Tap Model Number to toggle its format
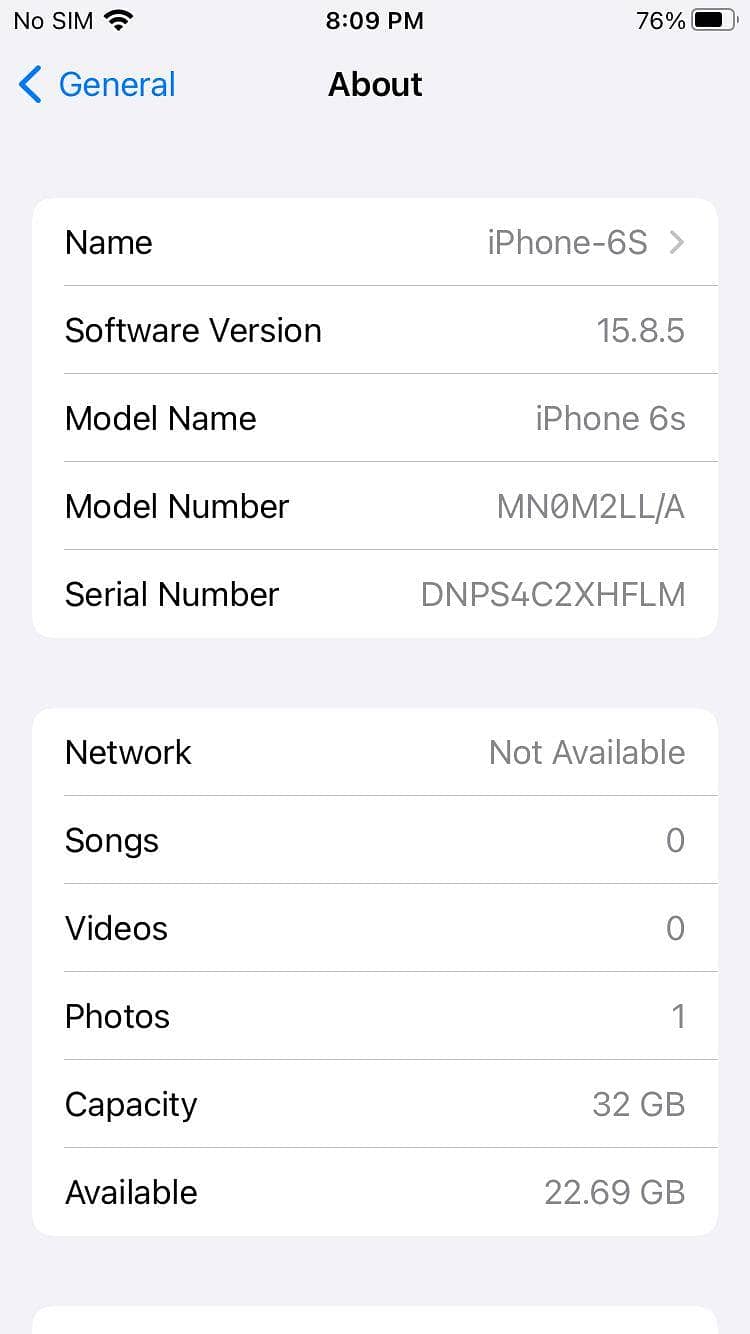This screenshot has width=750, height=1334. [x=589, y=506]
